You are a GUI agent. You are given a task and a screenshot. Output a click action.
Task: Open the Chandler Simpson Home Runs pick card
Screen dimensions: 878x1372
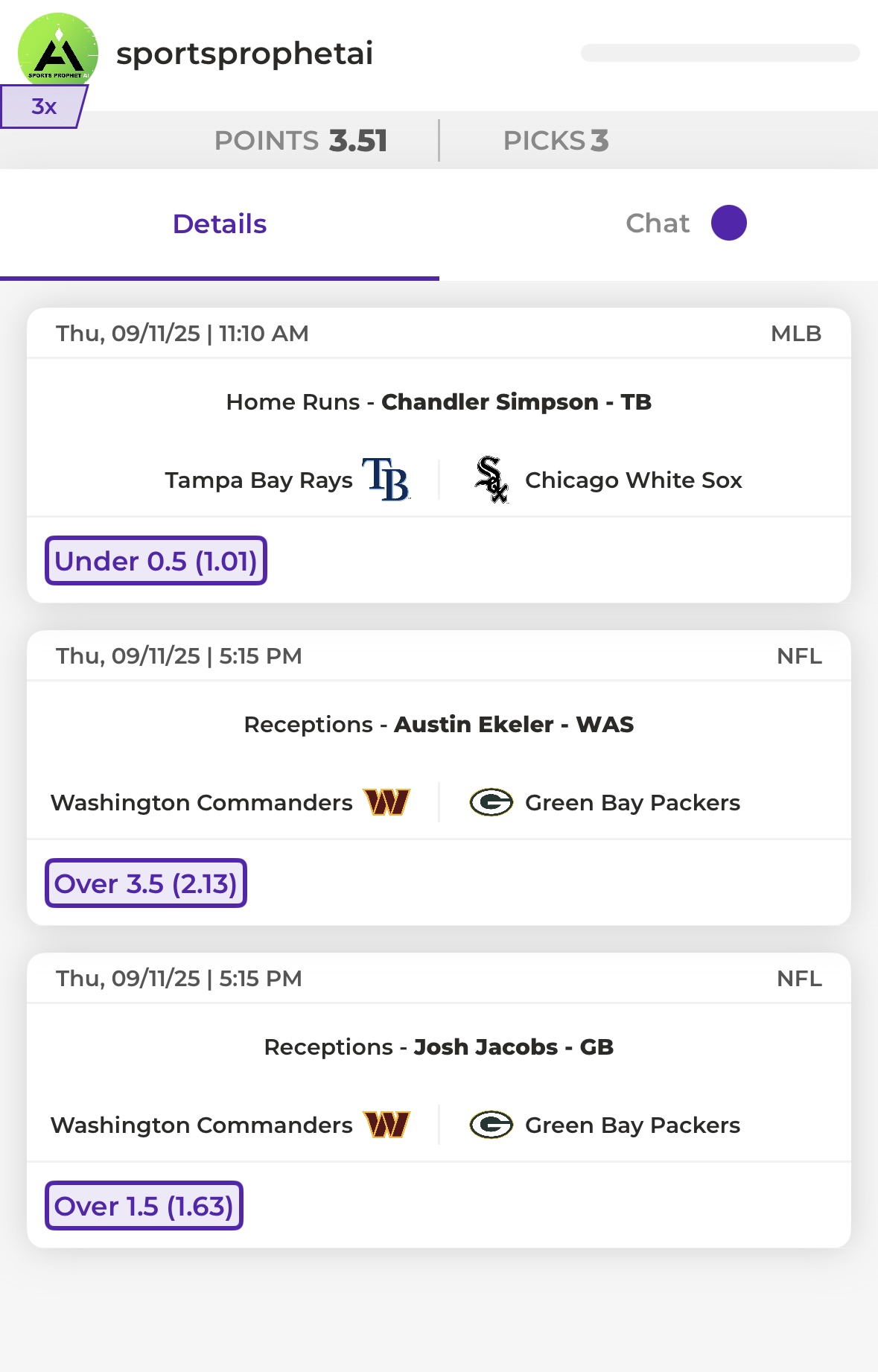439,455
